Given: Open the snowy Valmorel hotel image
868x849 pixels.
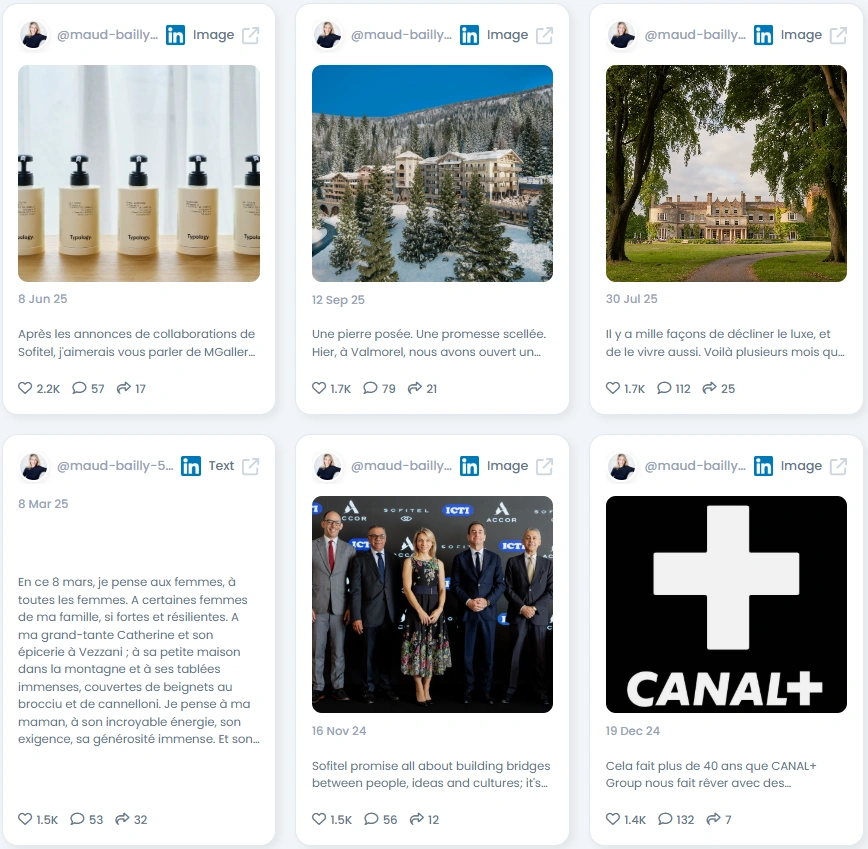Looking at the screenshot, I should [x=432, y=173].
